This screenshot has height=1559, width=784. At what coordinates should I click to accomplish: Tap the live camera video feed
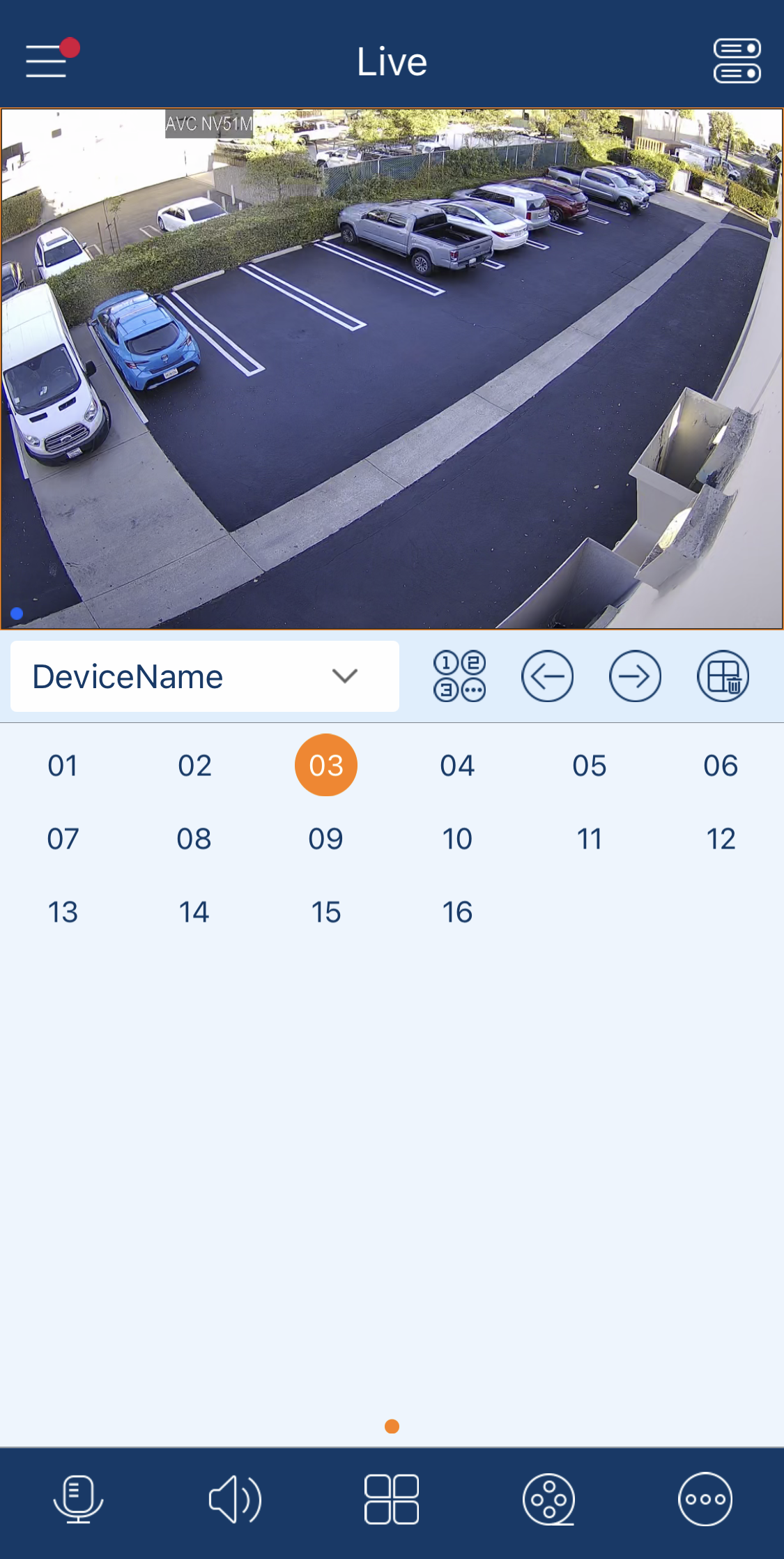392,370
